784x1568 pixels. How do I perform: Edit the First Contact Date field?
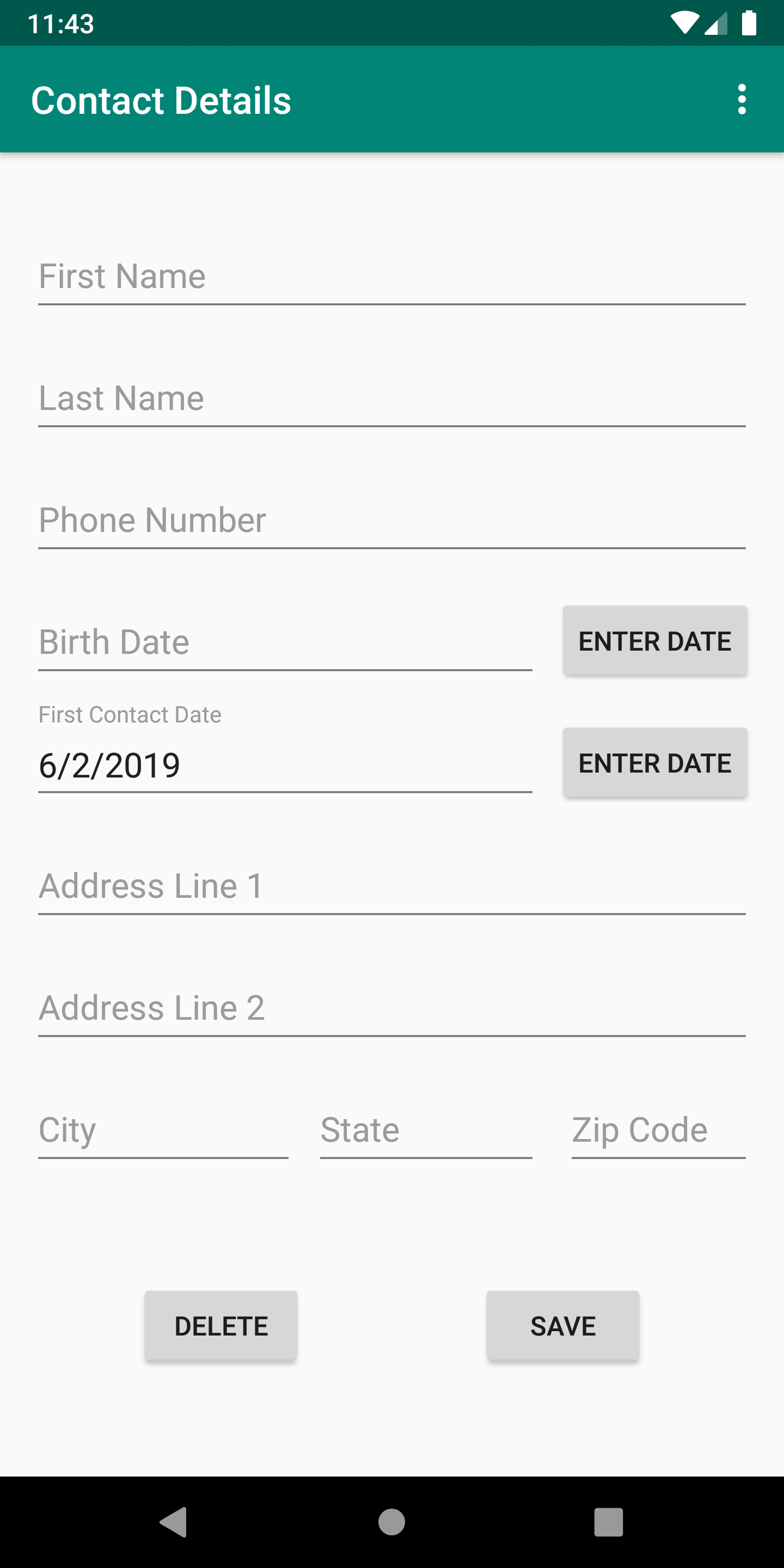pyautogui.click(x=285, y=764)
